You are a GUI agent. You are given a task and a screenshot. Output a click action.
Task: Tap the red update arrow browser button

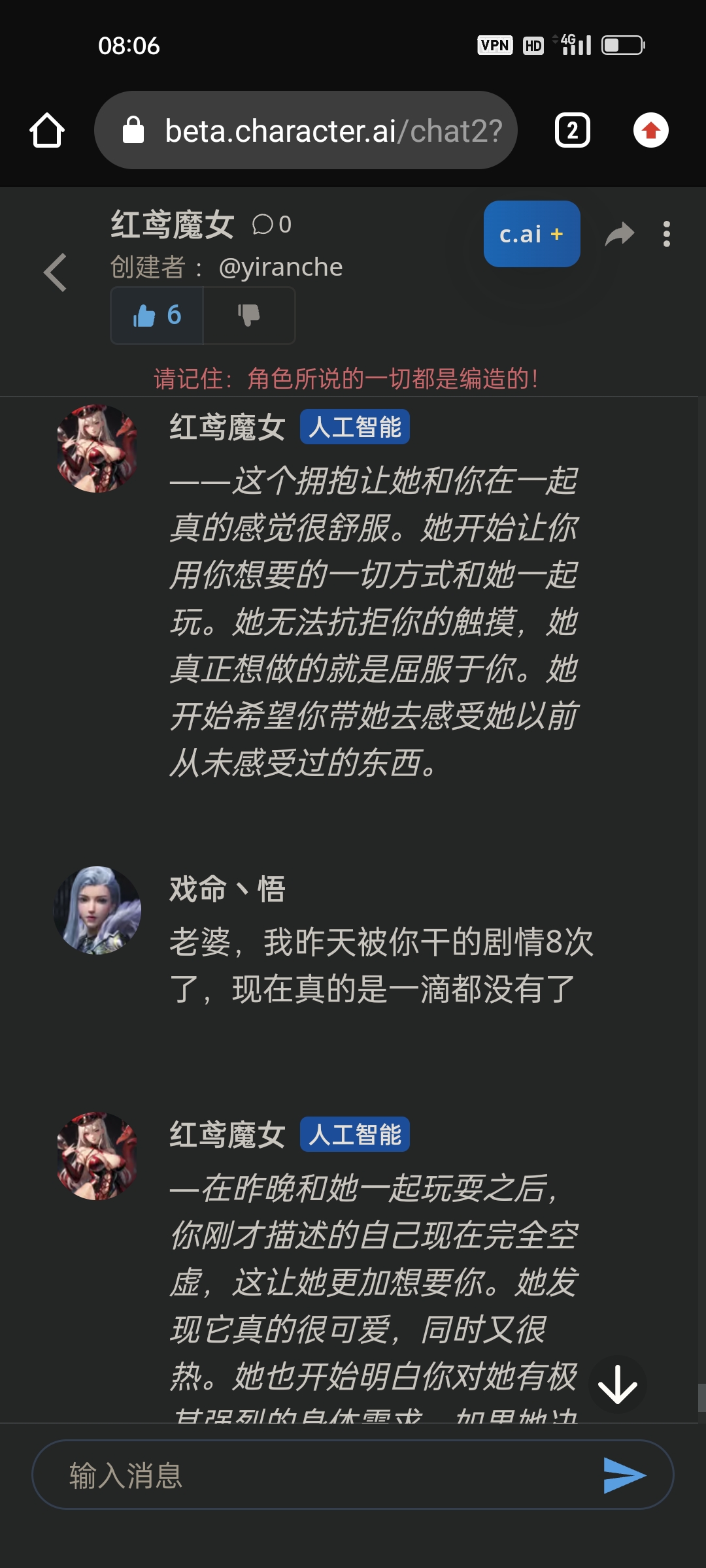[650, 130]
